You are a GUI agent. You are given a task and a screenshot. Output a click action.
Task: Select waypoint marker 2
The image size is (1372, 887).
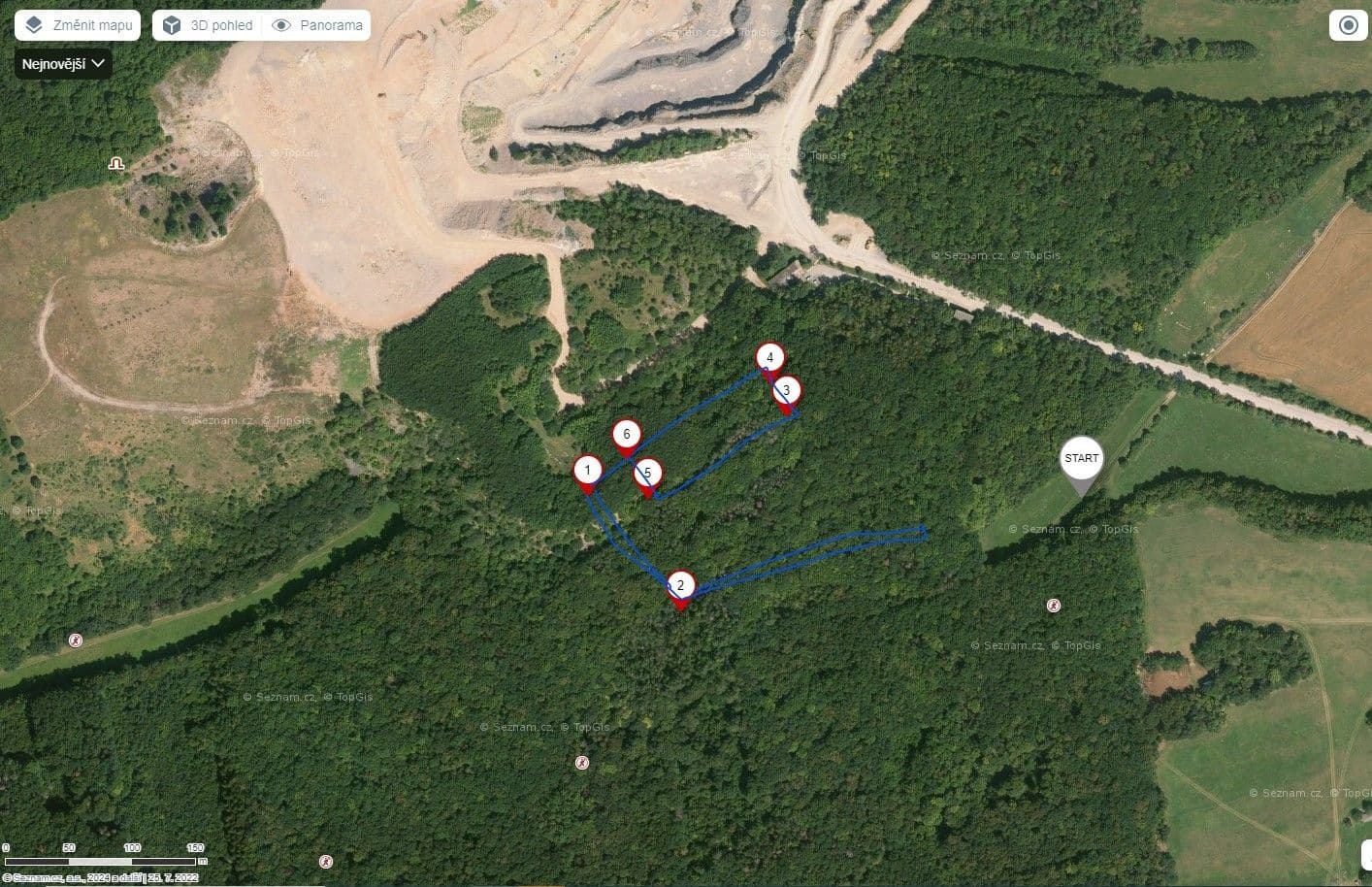[681, 585]
